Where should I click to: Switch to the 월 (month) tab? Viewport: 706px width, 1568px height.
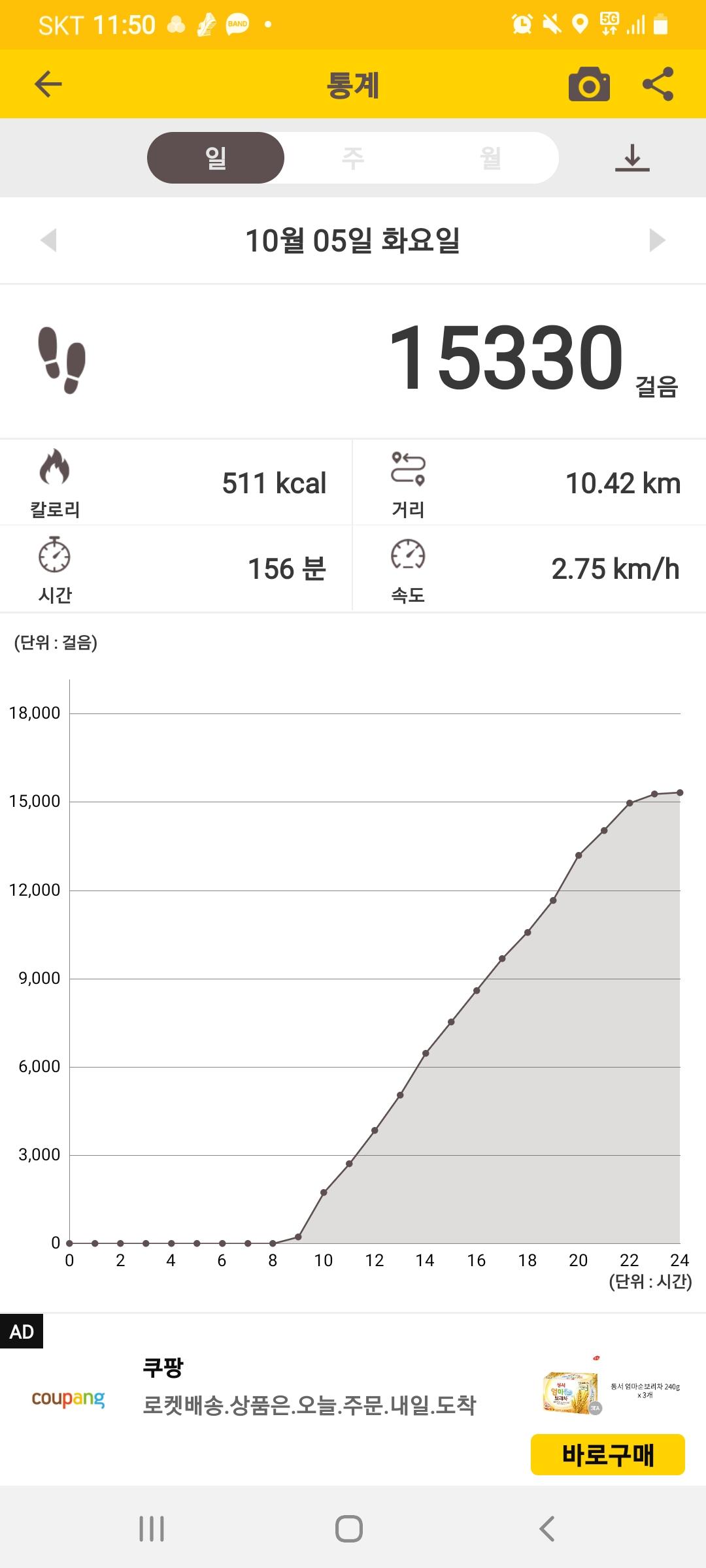click(x=490, y=158)
